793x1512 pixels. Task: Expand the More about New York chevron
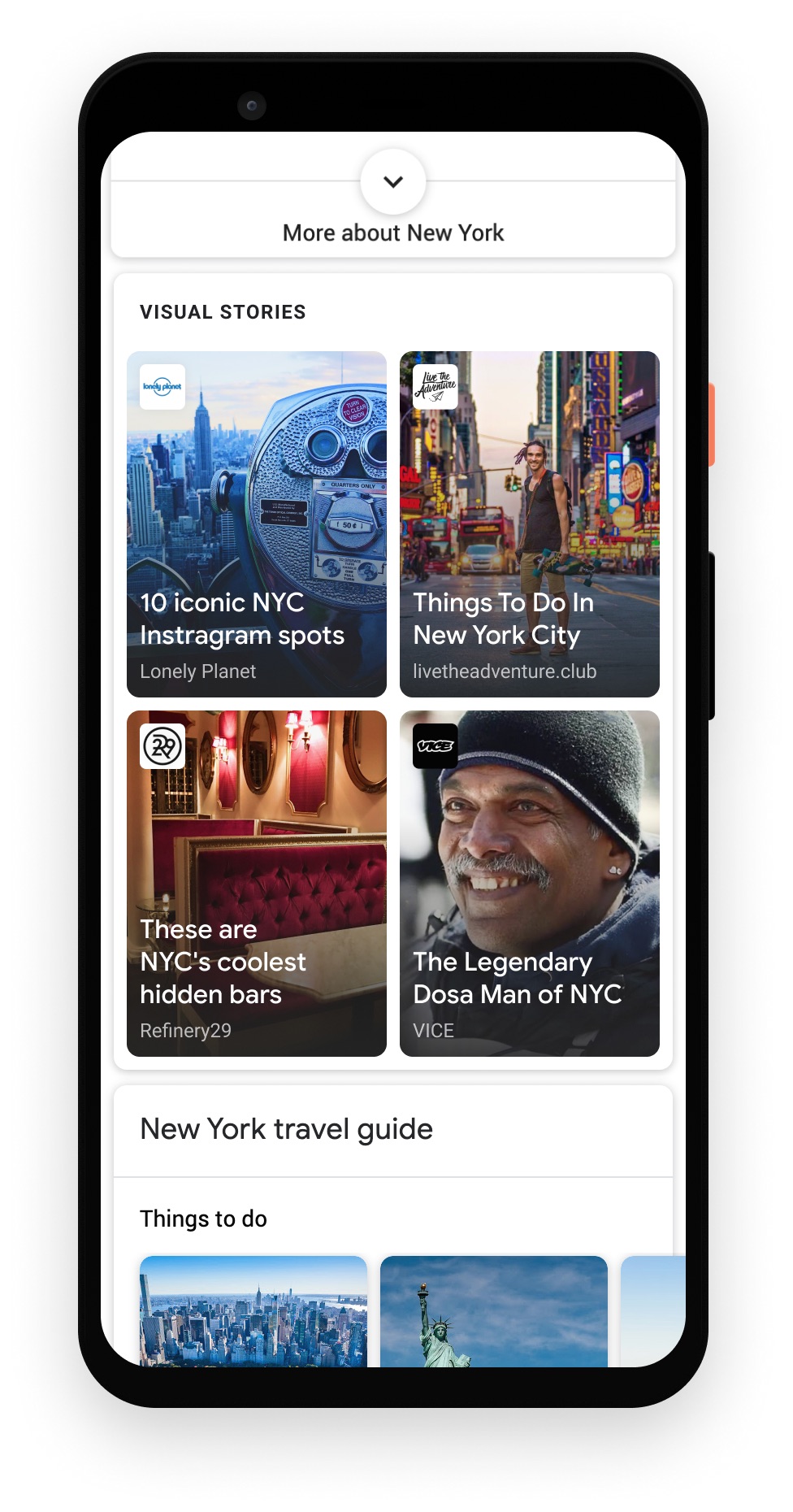click(393, 182)
